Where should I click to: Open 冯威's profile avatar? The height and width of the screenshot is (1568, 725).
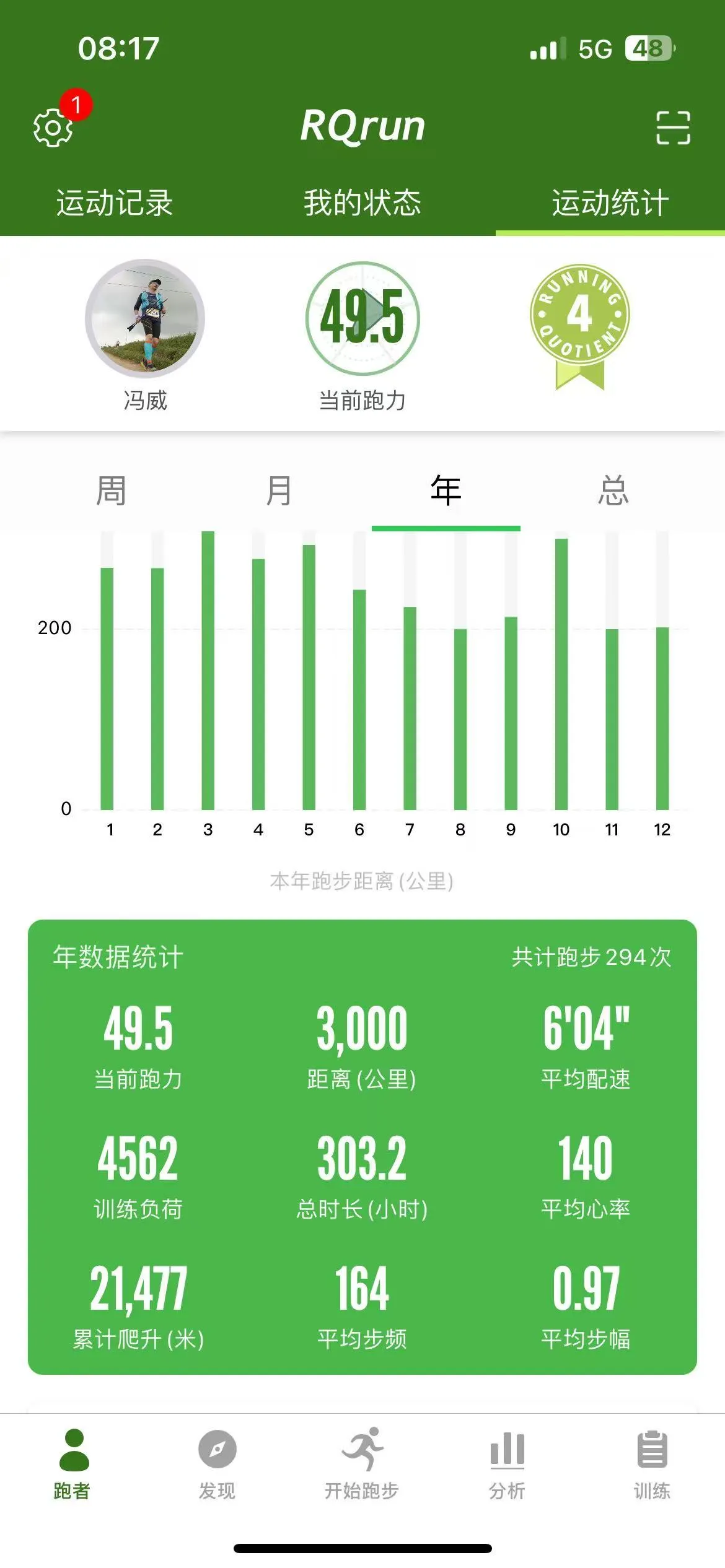coord(145,318)
